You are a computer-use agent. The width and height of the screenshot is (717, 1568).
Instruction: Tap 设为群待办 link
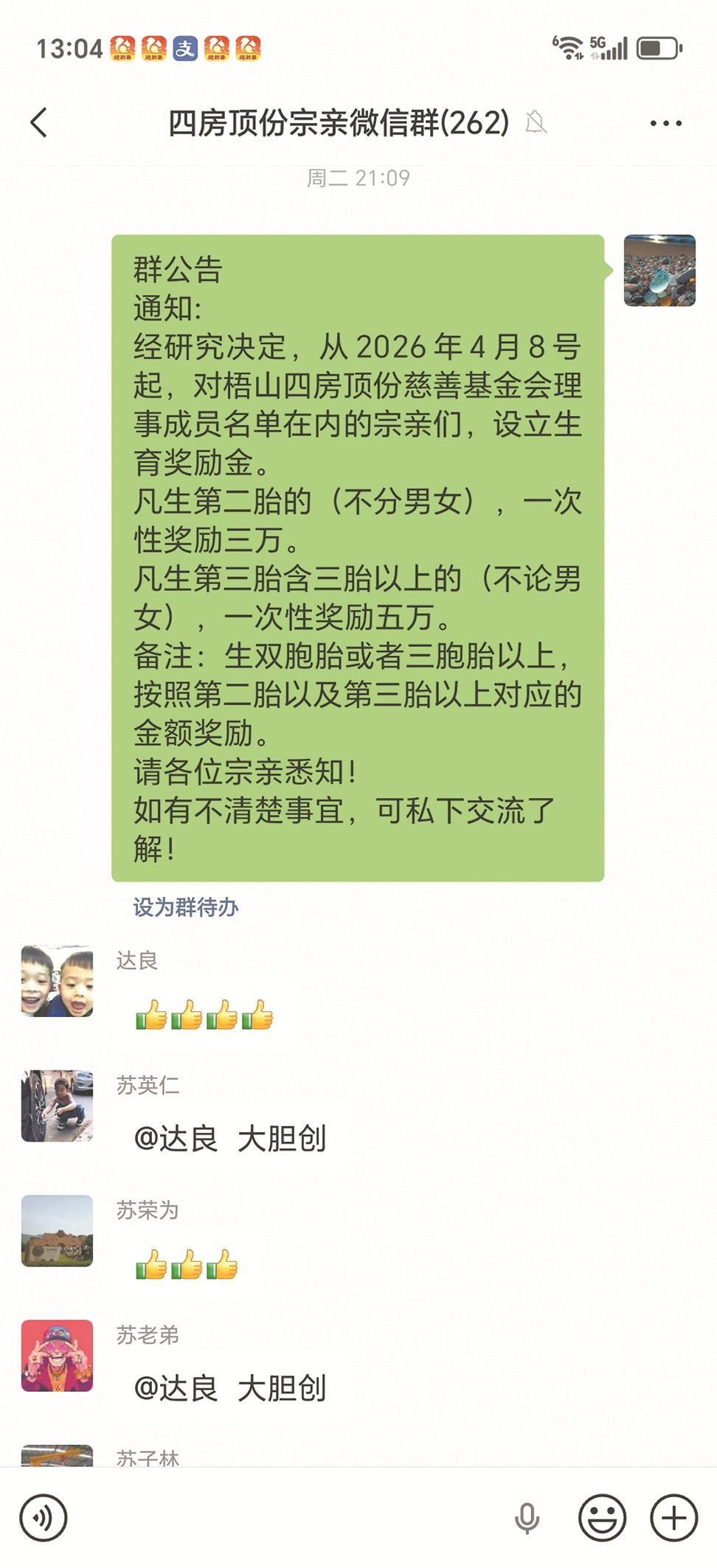(x=185, y=907)
